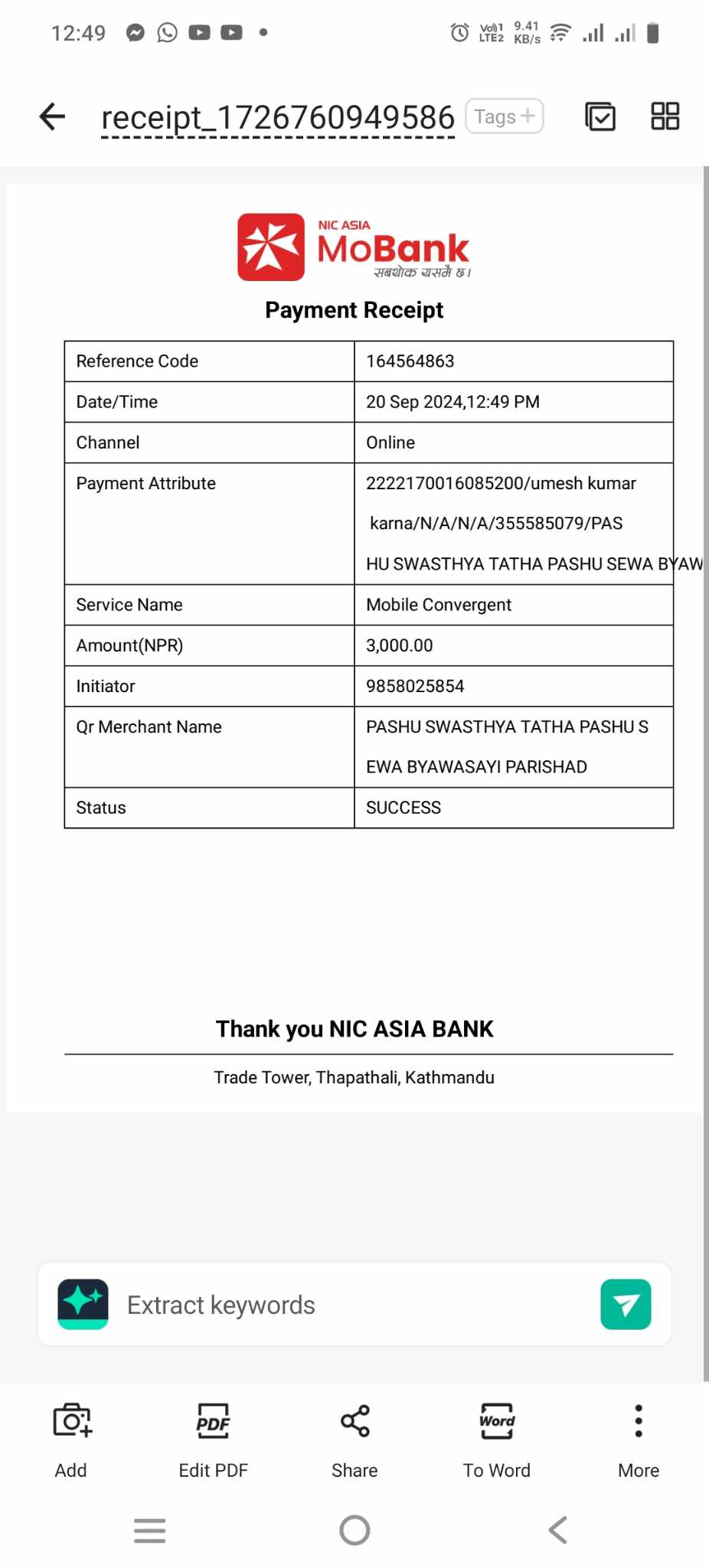Viewport: 709px width, 1568px height.
Task: Add tags with the Tags+ chip
Action: click(505, 116)
